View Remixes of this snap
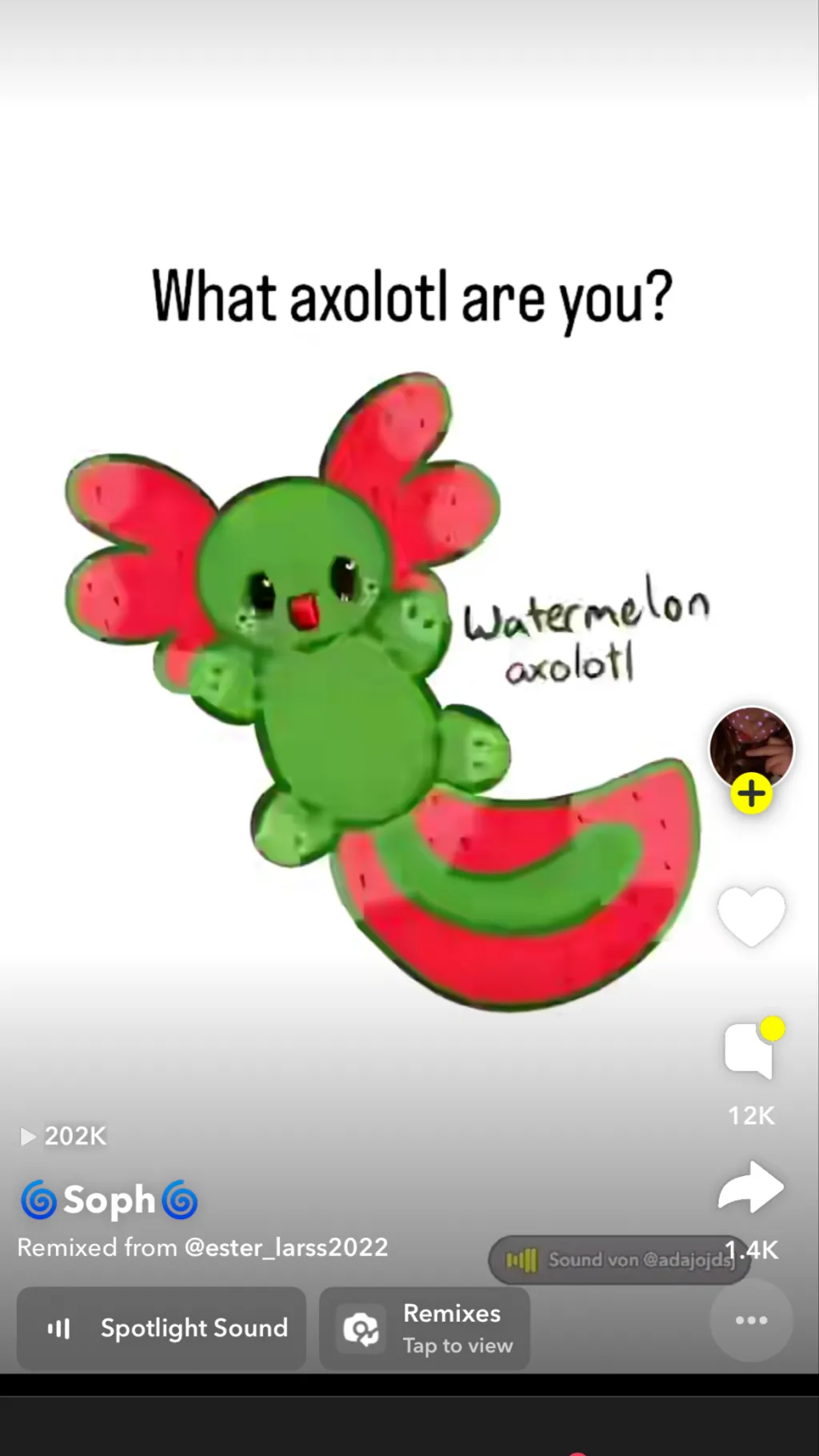This screenshot has width=819, height=1456. coord(425,1329)
